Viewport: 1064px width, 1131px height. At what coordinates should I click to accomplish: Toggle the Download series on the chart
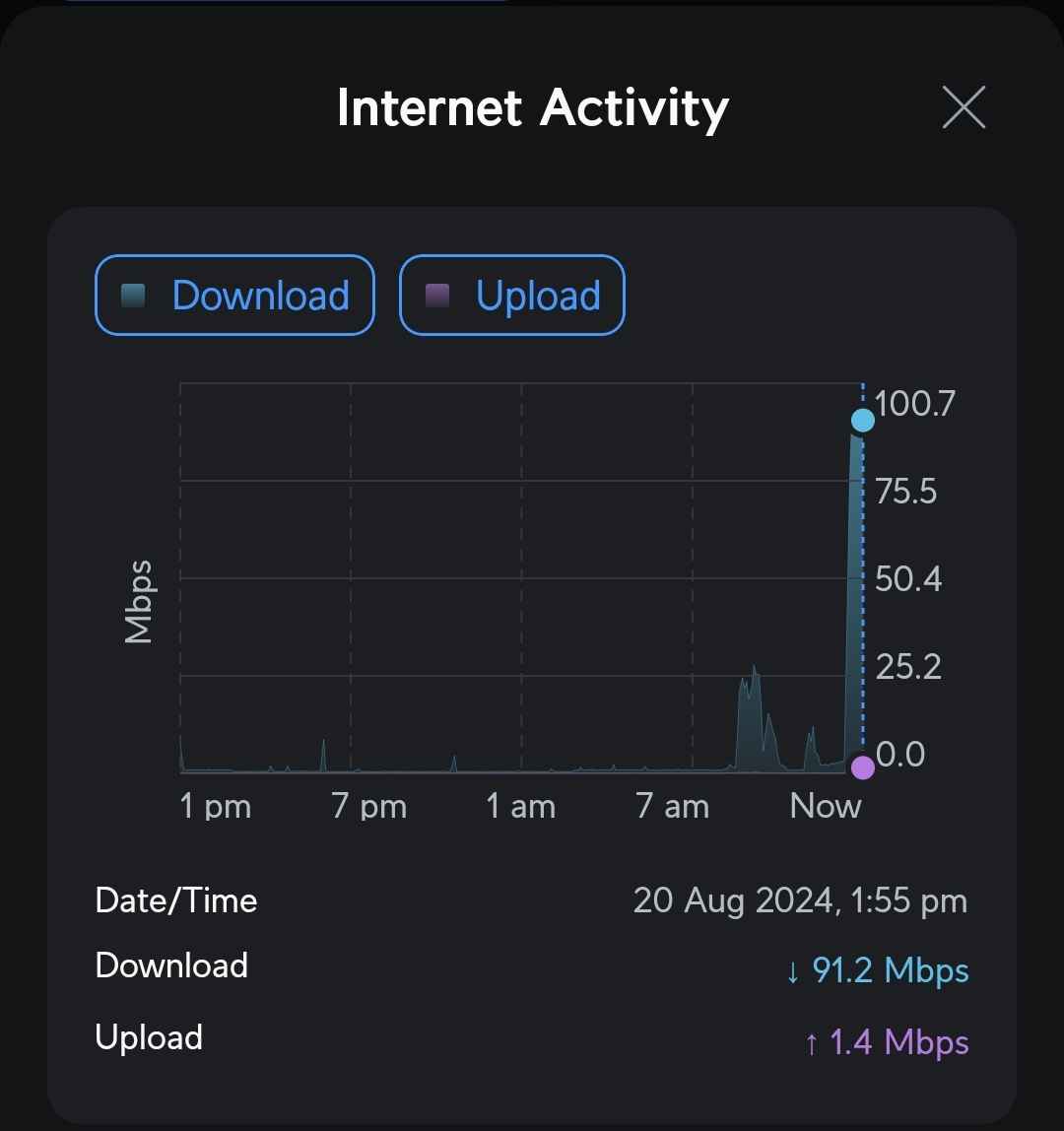pos(234,296)
